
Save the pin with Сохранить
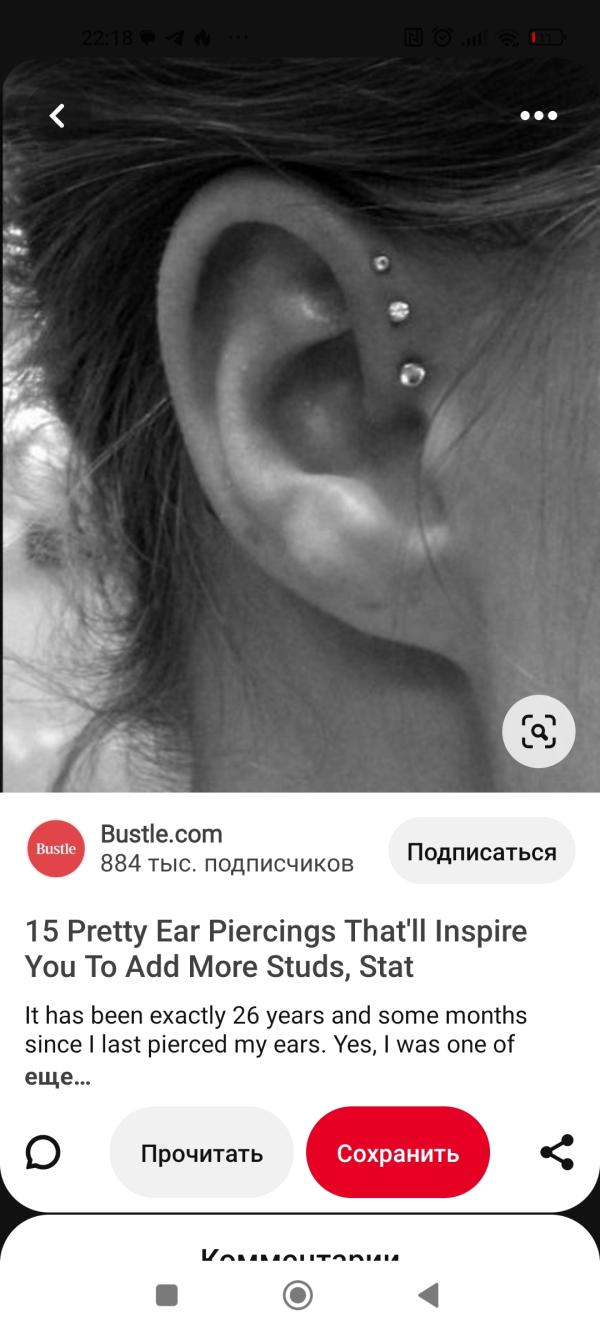tap(397, 1153)
